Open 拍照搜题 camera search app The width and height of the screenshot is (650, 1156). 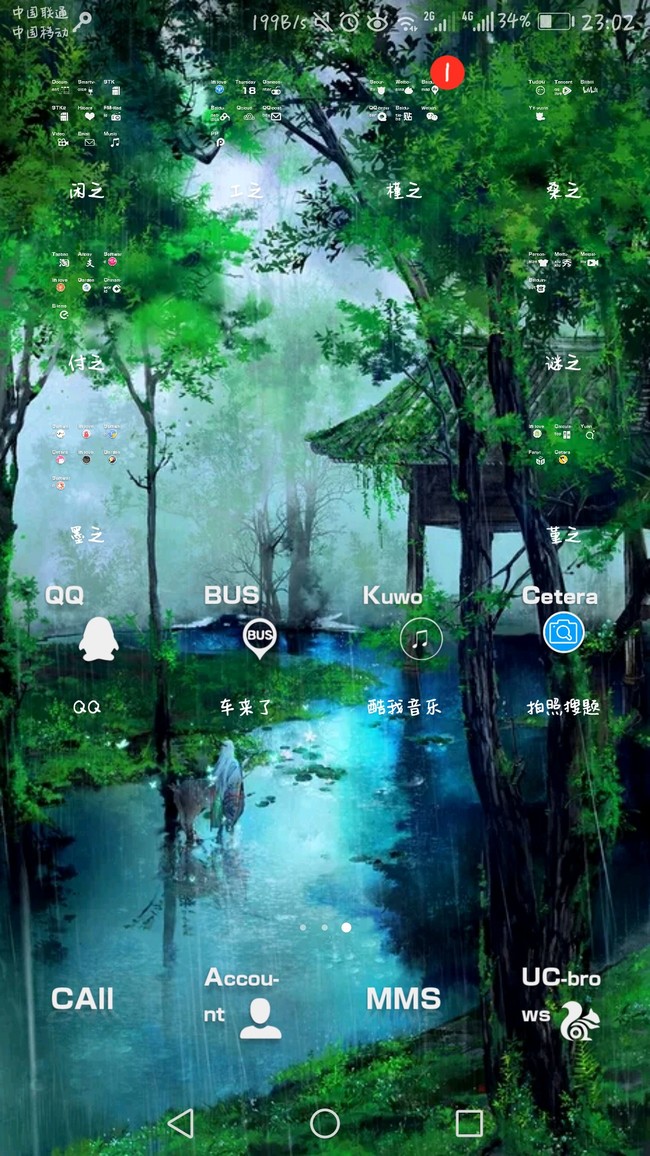pyautogui.click(x=564, y=632)
